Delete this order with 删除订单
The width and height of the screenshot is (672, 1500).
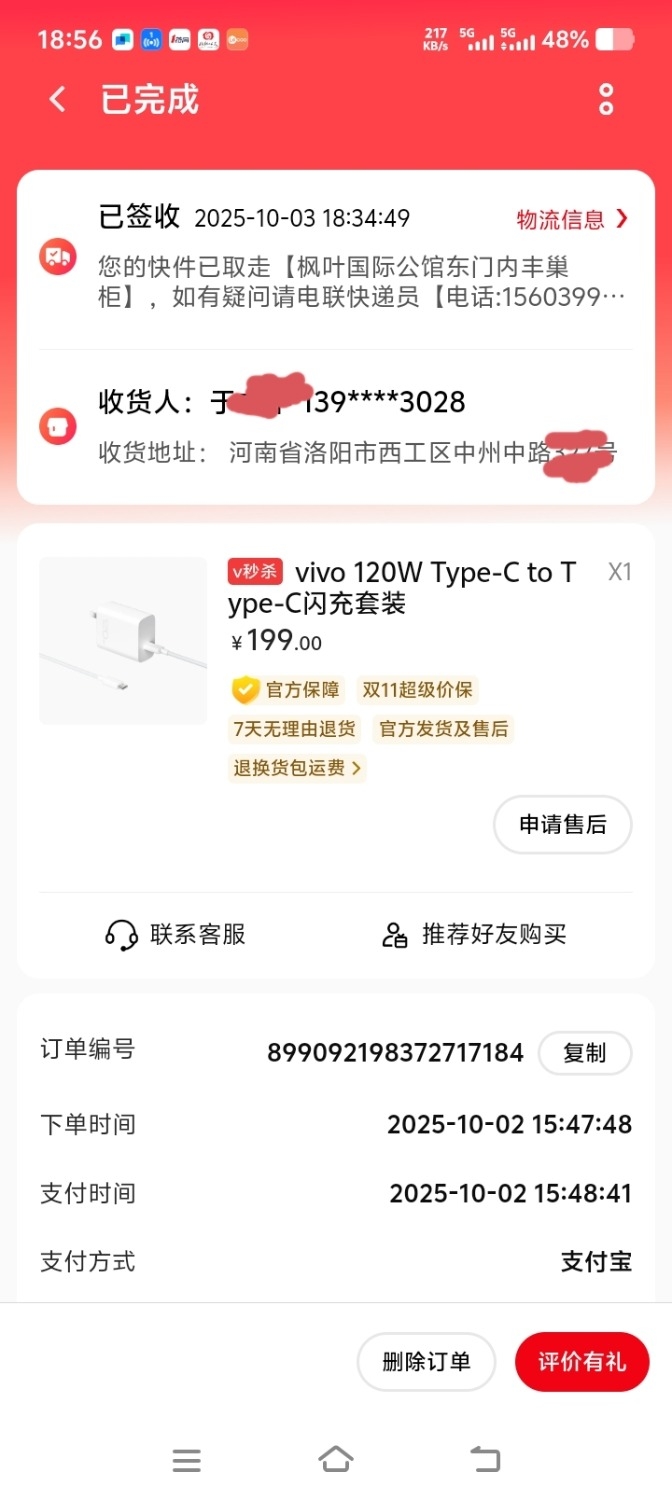[426, 1361]
